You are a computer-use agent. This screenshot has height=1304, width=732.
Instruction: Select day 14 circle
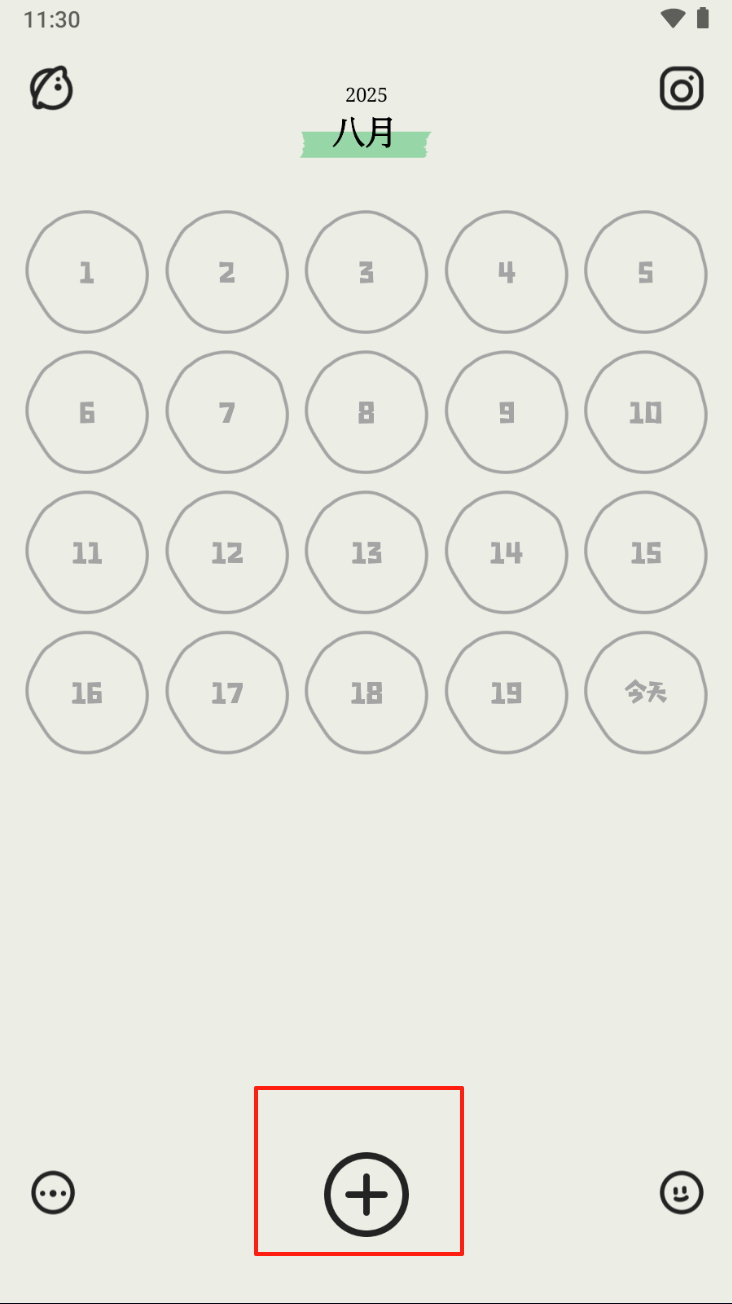[506, 552]
